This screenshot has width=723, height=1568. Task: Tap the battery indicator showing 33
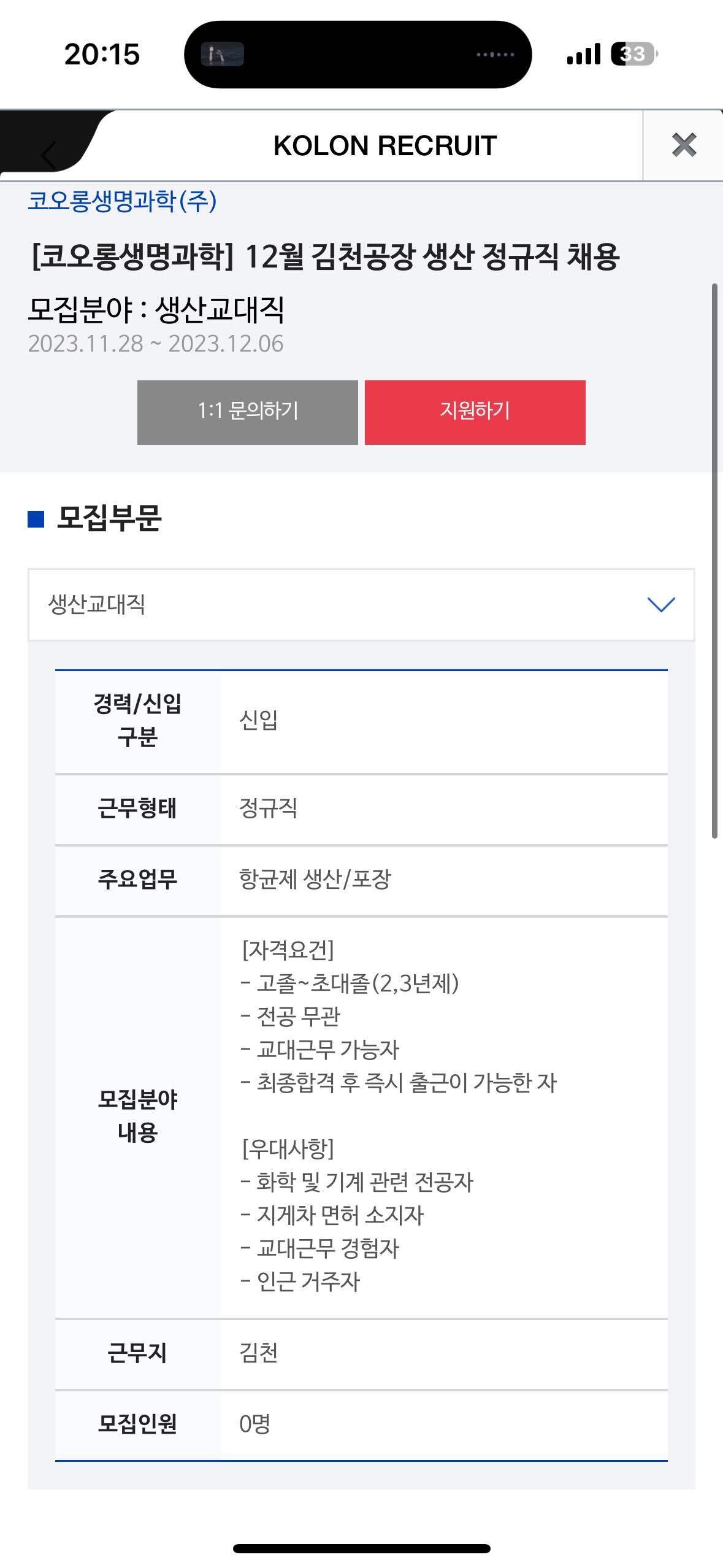pyautogui.click(x=633, y=54)
